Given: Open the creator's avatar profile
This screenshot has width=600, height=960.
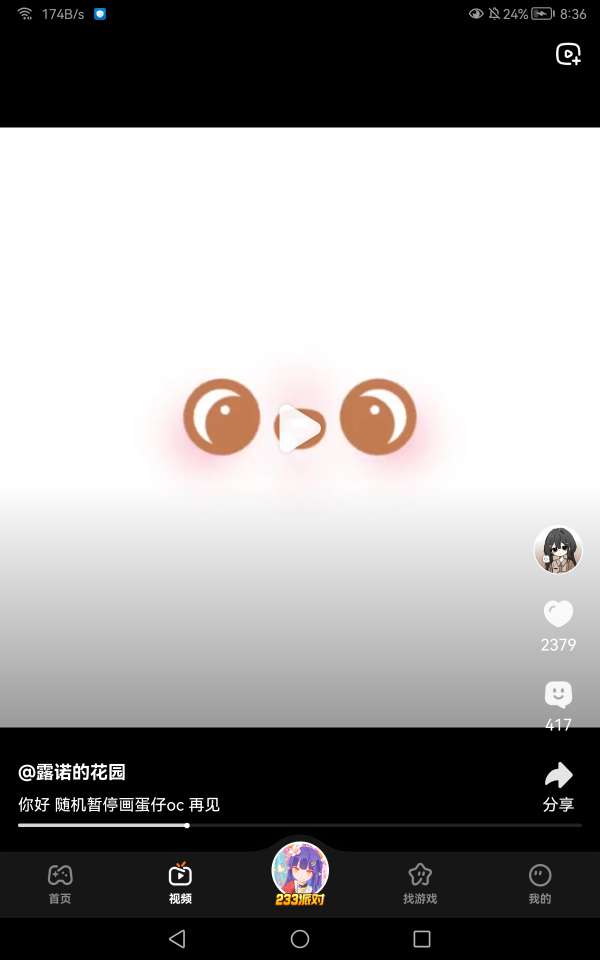Looking at the screenshot, I should [x=558, y=549].
